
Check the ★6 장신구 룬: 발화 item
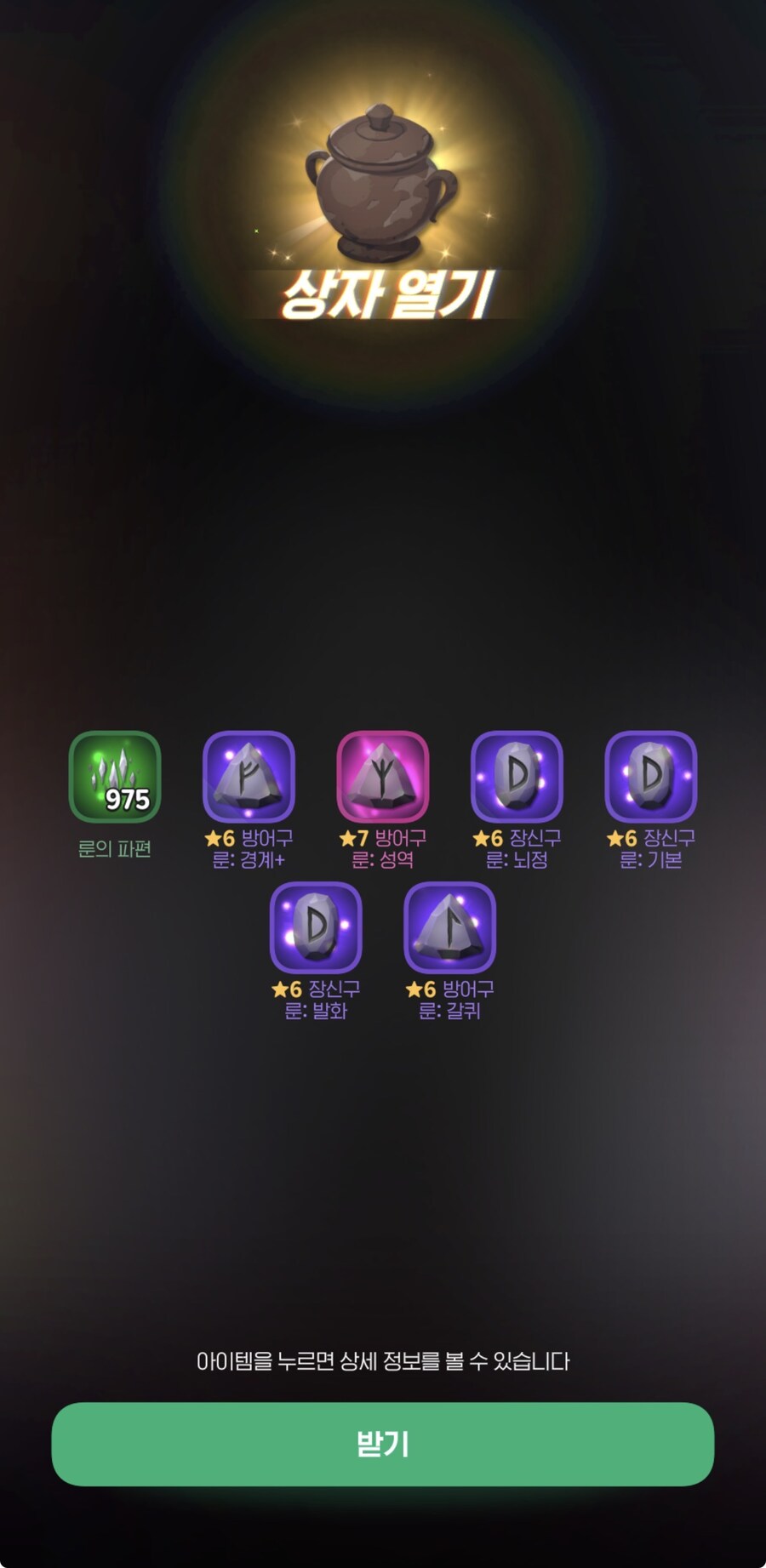click(x=316, y=927)
